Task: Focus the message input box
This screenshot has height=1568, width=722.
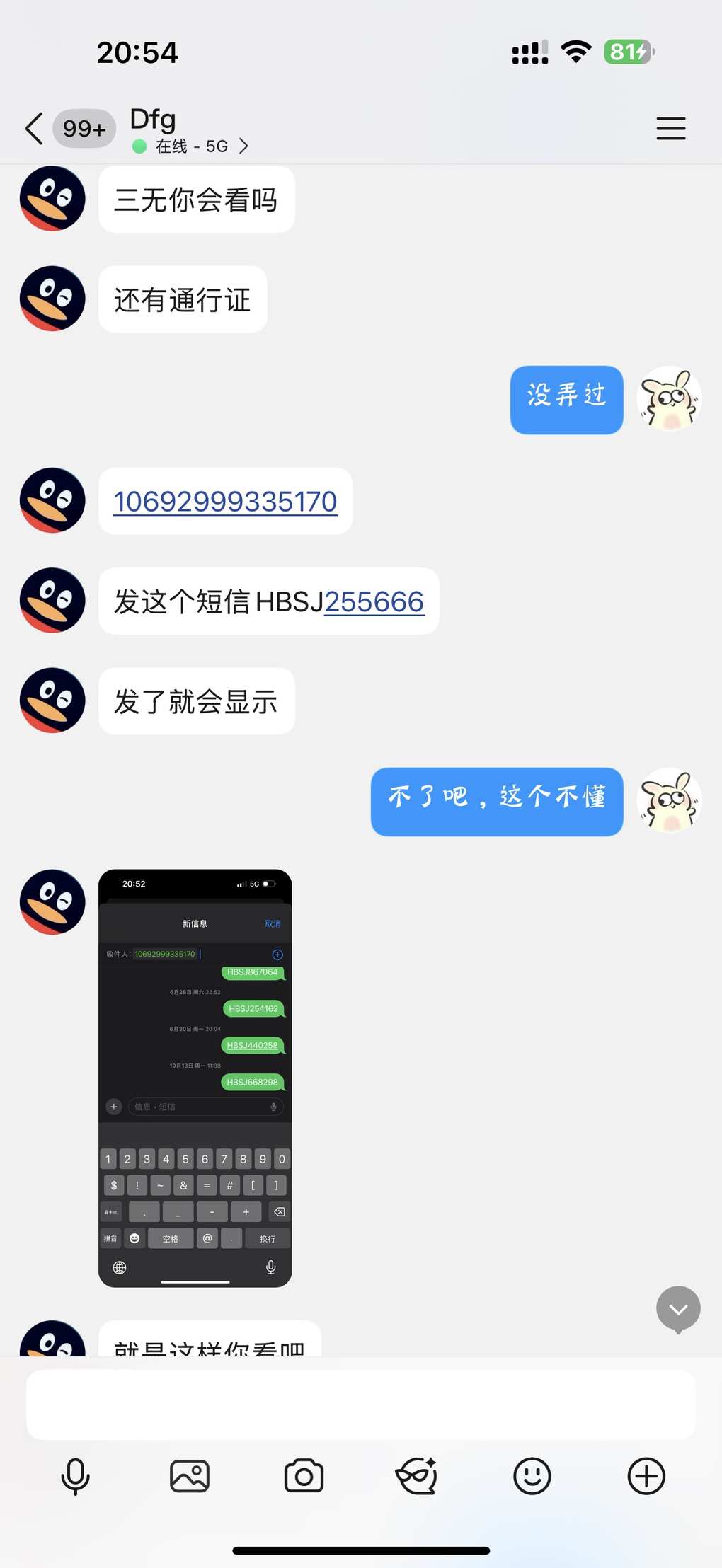Action: [x=360, y=1405]
